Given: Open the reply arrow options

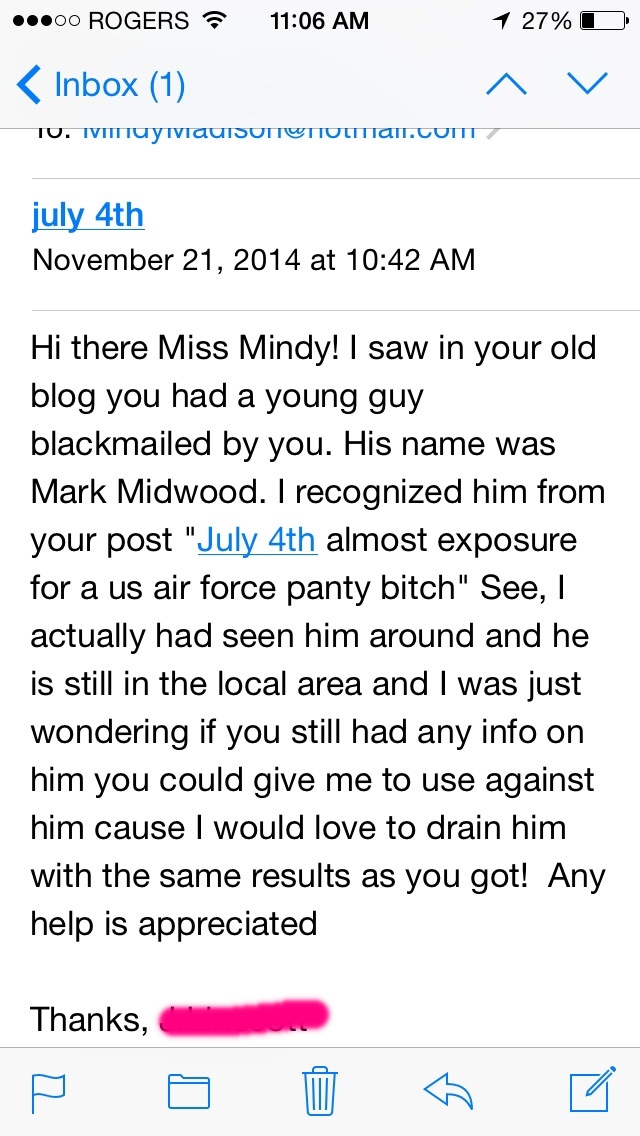Looking at the screenshot, I should 448,1090.
